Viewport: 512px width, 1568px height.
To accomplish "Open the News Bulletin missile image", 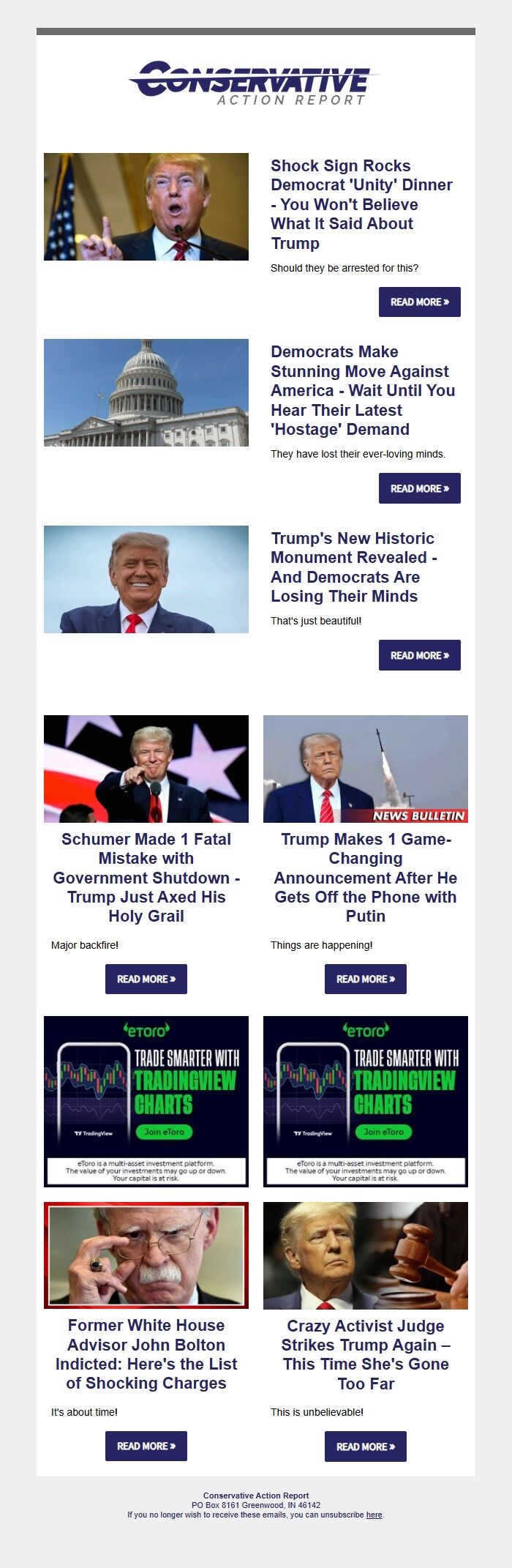I will [365, 769].
